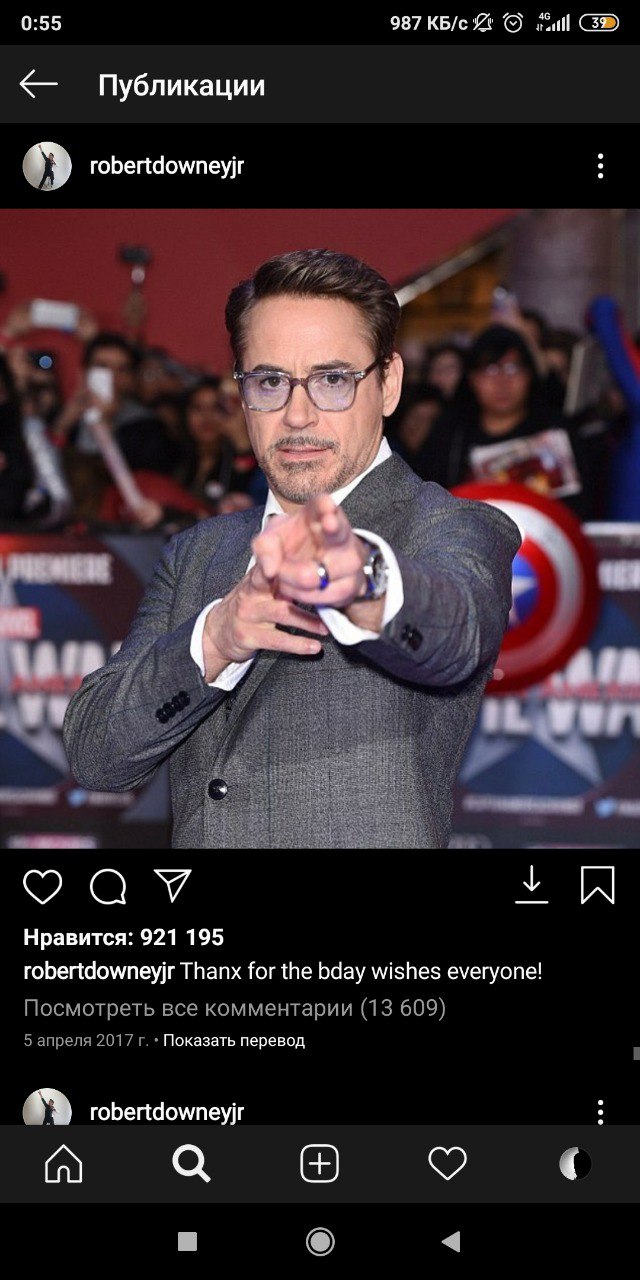Open the robertdowneyjr profile from the post header
Image resolution: width=640 pixels, height=1280 pixels.
[x=166, y=166]
